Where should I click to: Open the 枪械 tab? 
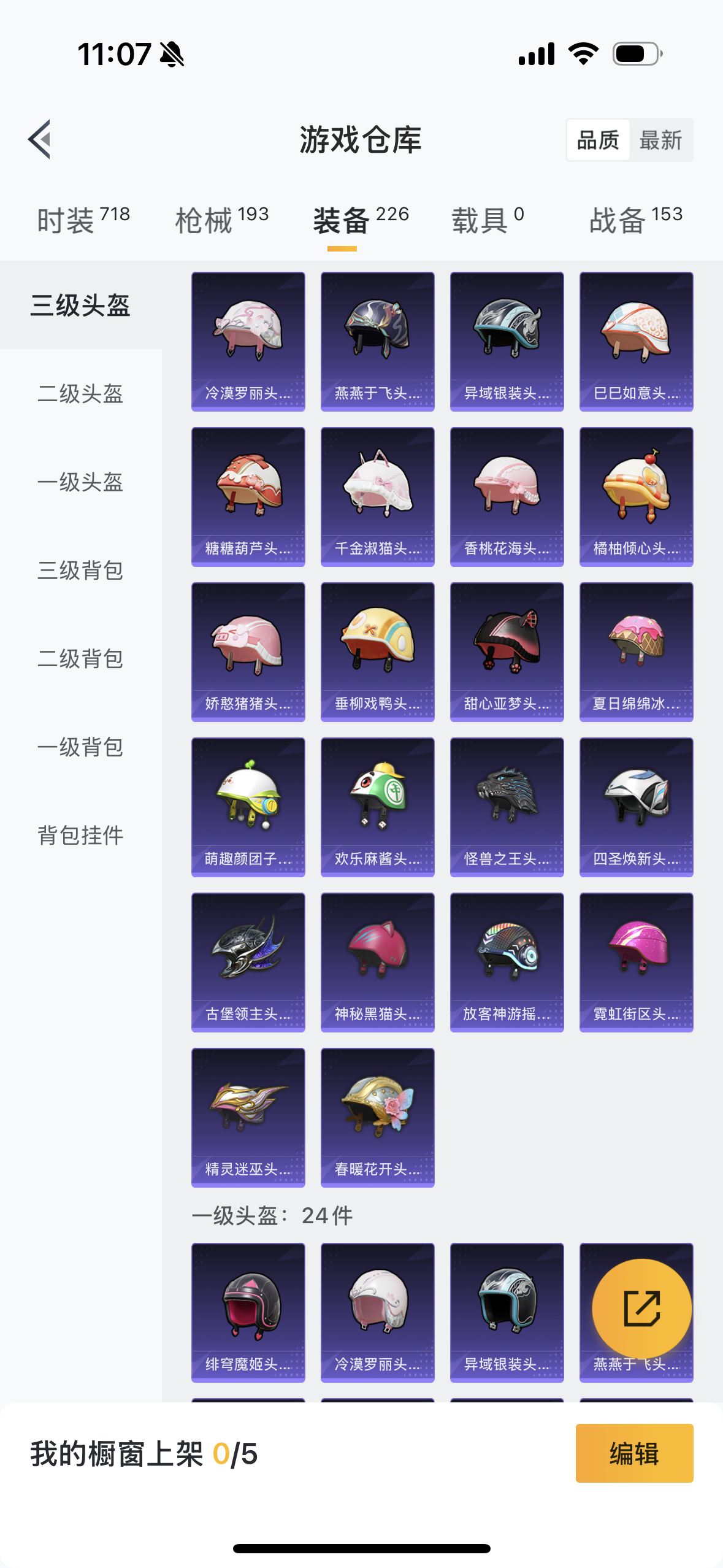point(222,220)
